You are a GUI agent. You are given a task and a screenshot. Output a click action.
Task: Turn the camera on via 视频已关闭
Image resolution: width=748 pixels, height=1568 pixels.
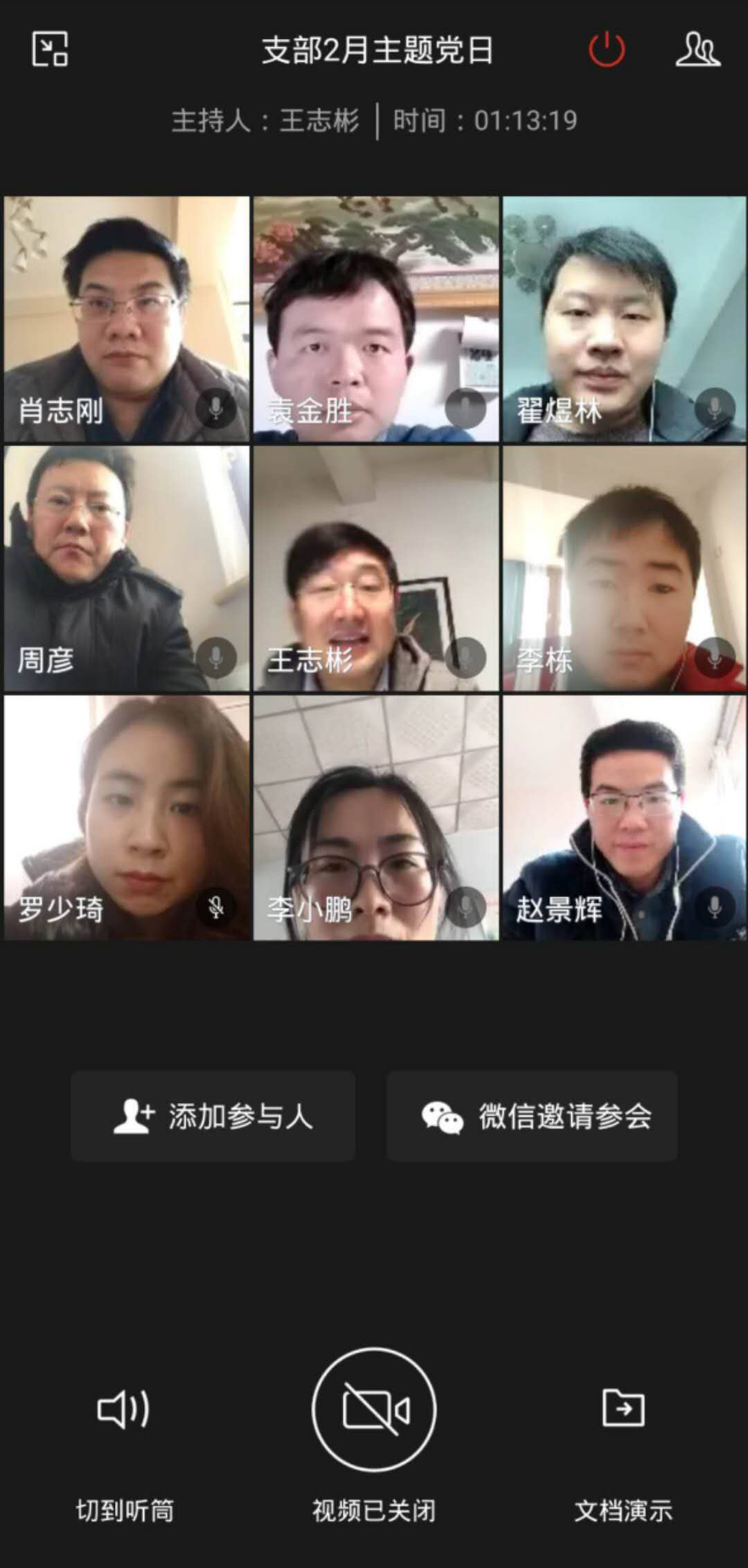pyautogui.click(x=374, y=1410)
